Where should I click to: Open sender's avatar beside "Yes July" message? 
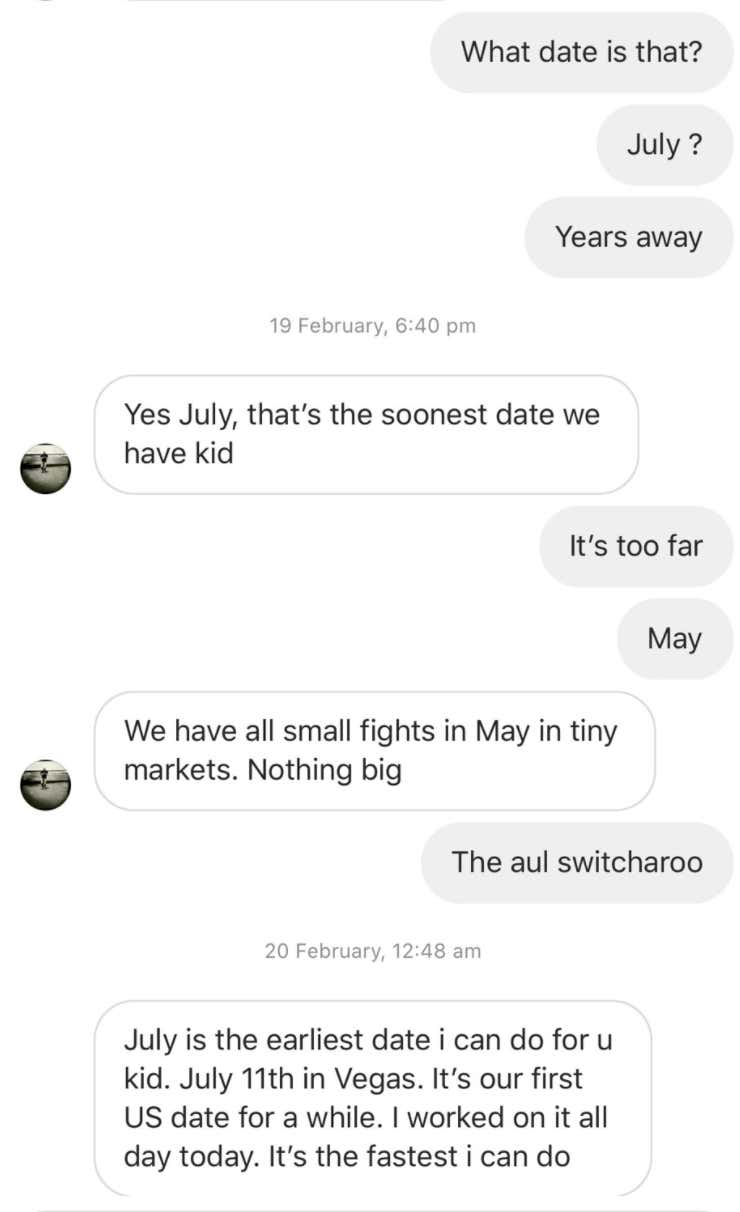46,468
